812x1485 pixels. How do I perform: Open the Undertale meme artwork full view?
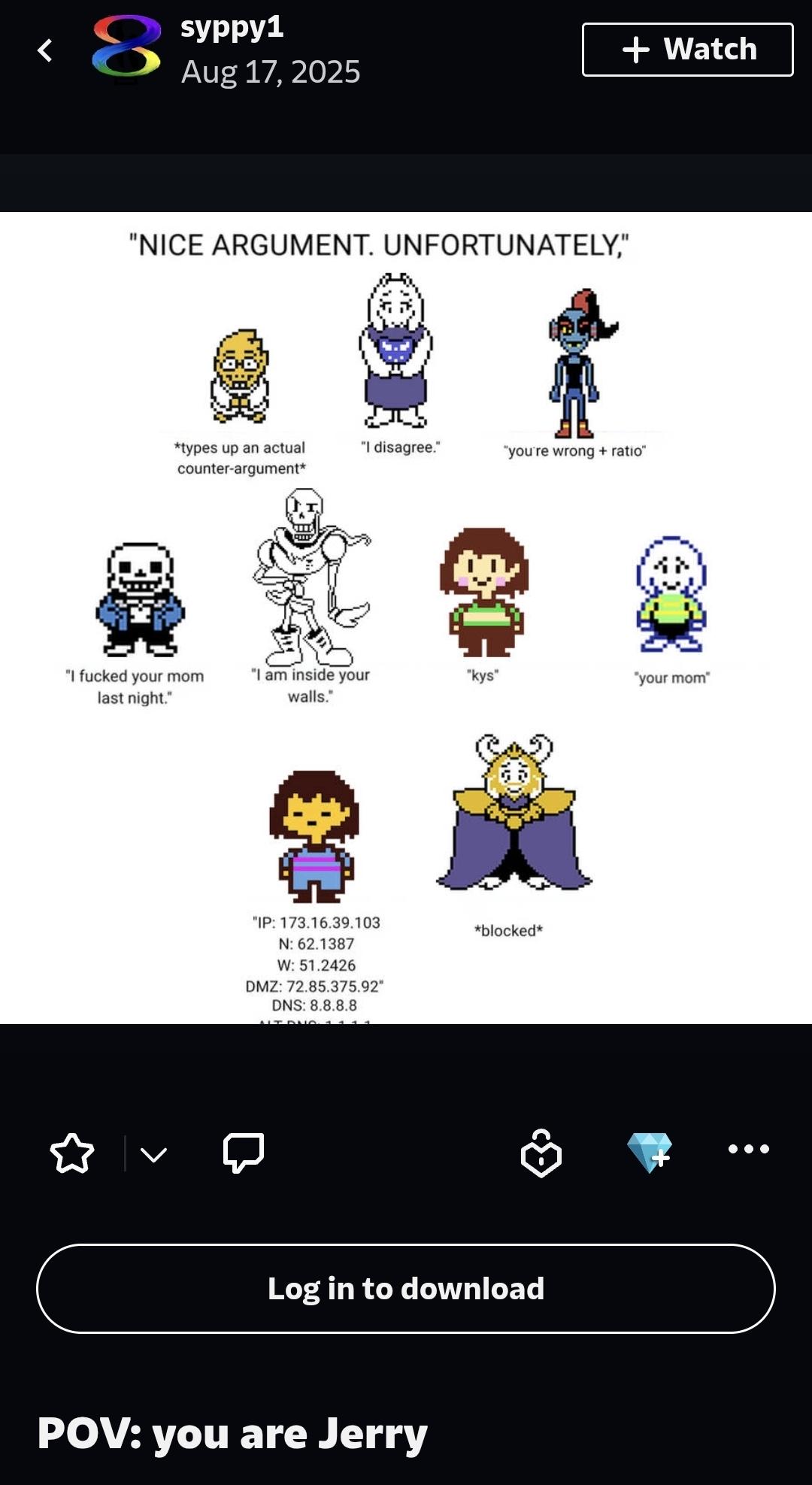(x=406, y=617)
